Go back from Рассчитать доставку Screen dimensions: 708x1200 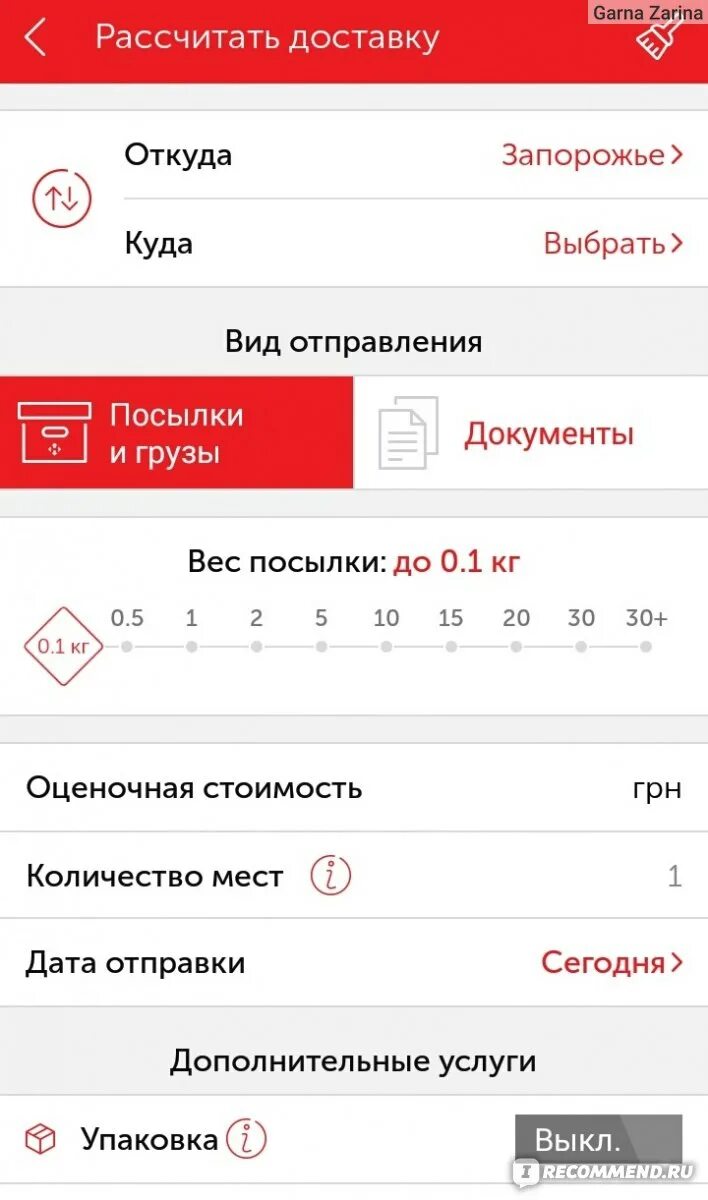tap(36, 38)
